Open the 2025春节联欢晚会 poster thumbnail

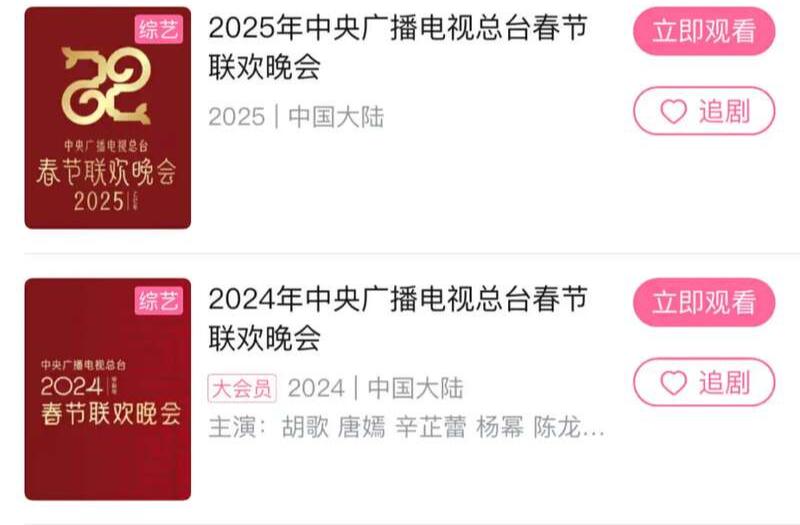[107, 118]
